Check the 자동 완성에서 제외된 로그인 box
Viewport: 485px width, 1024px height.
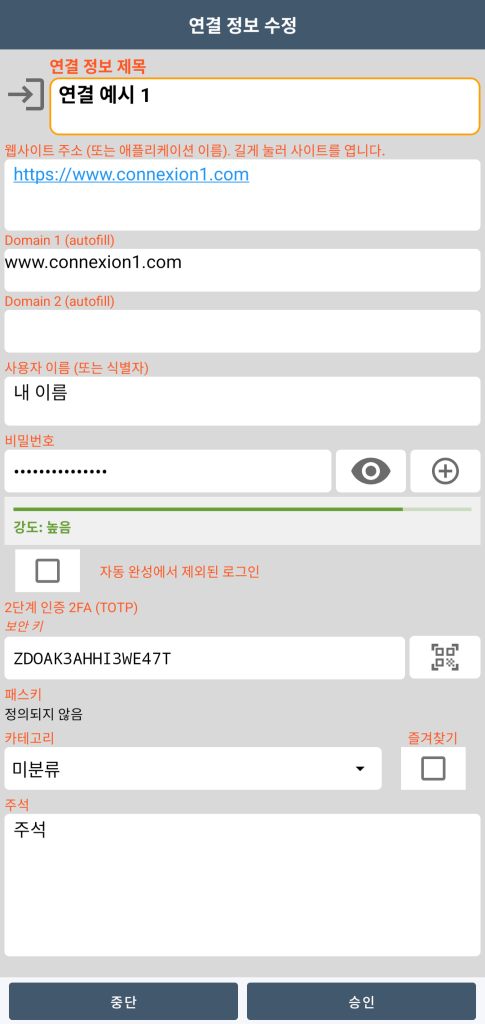click(48, 571)
